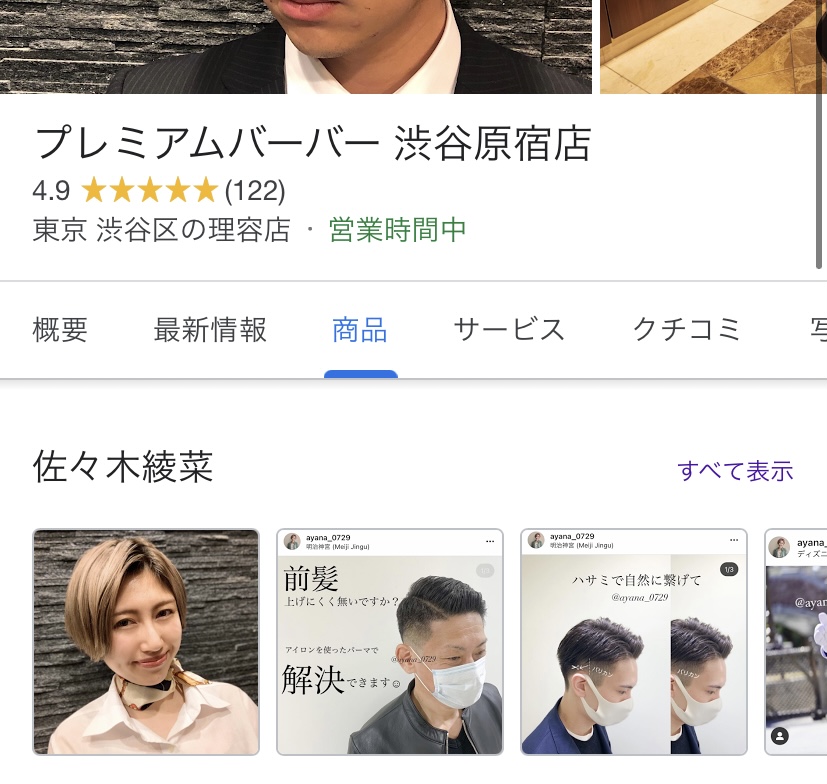Tap すべて表示 to see all products

point(735,470)
